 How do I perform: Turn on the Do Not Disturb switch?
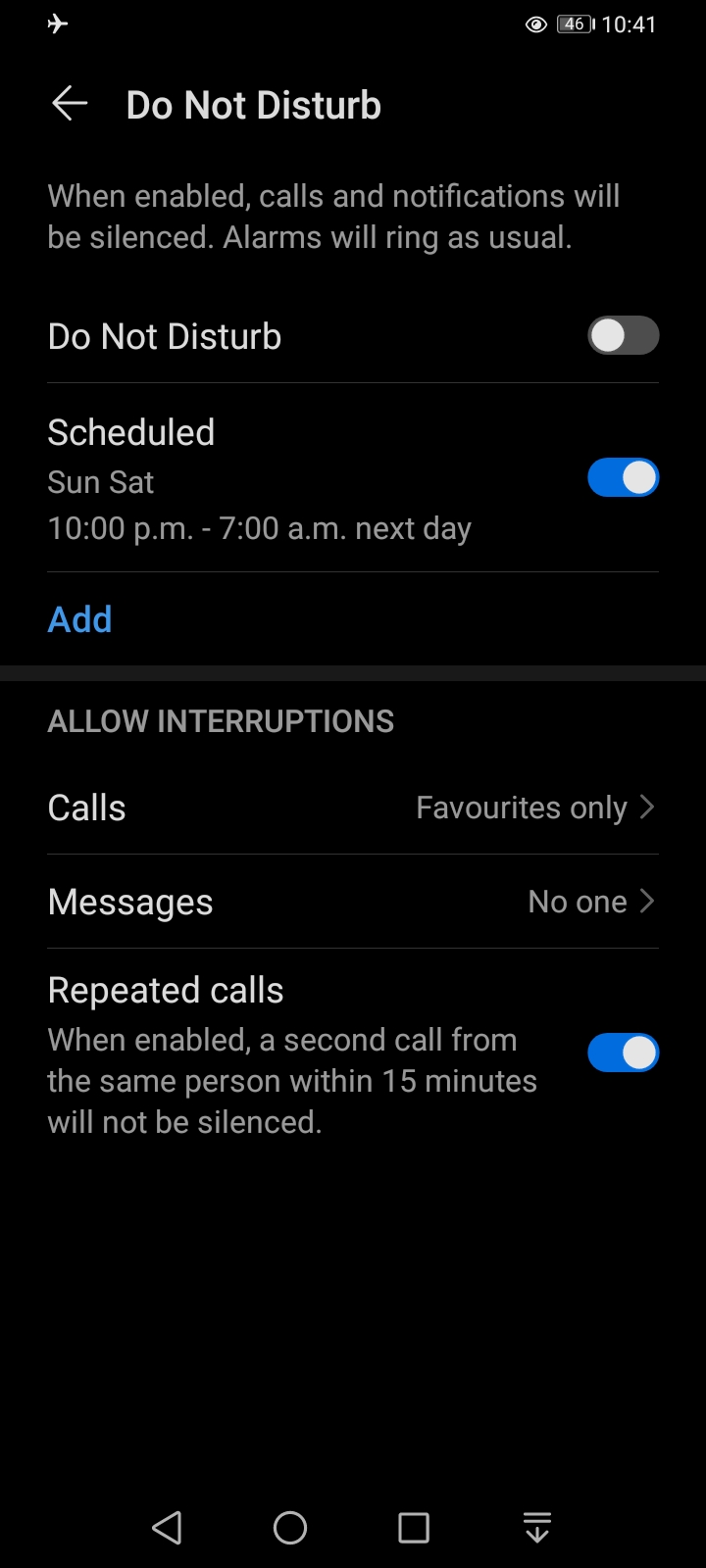623,336
